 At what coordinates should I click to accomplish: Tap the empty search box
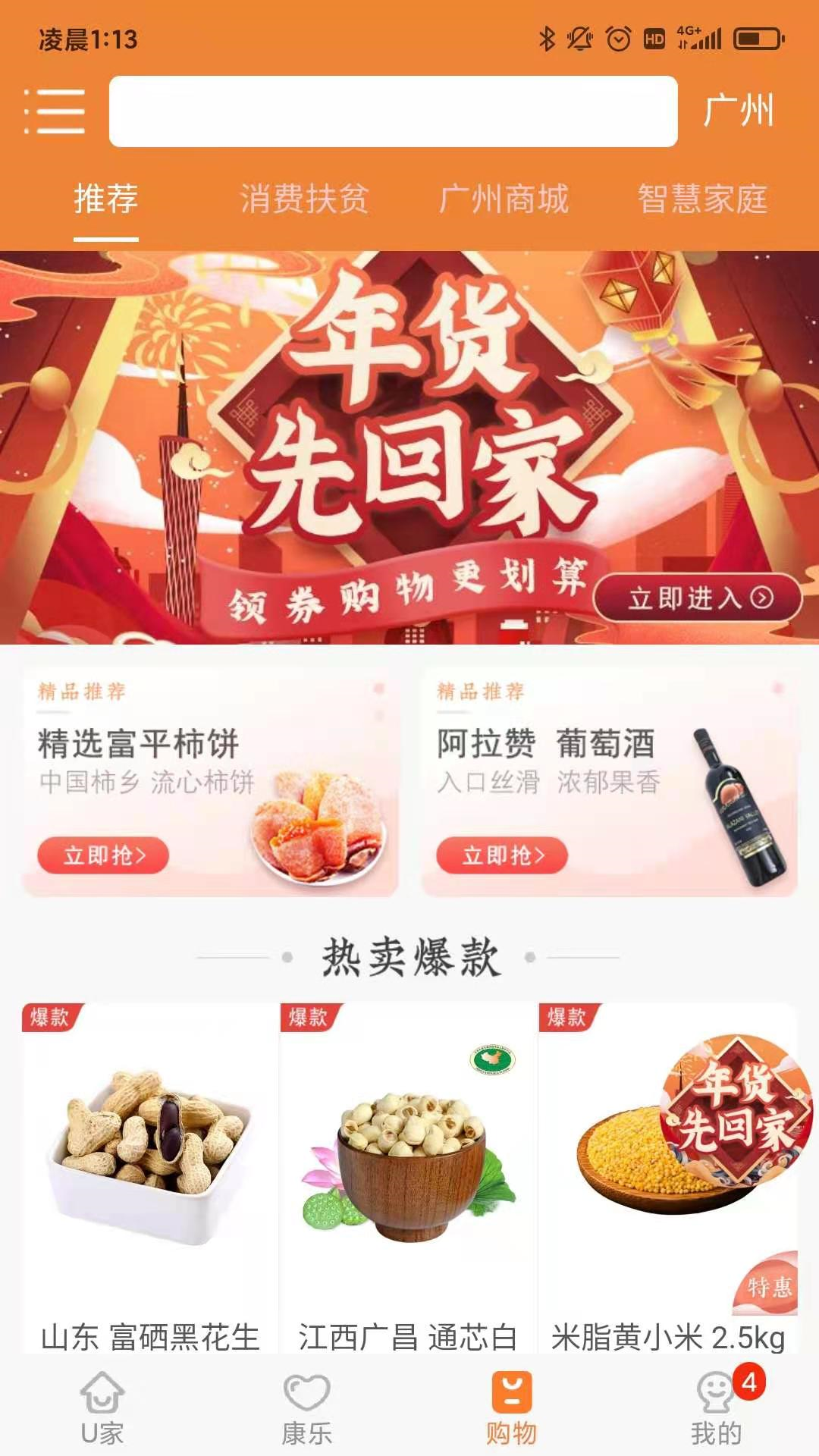(x=393, y=111)
